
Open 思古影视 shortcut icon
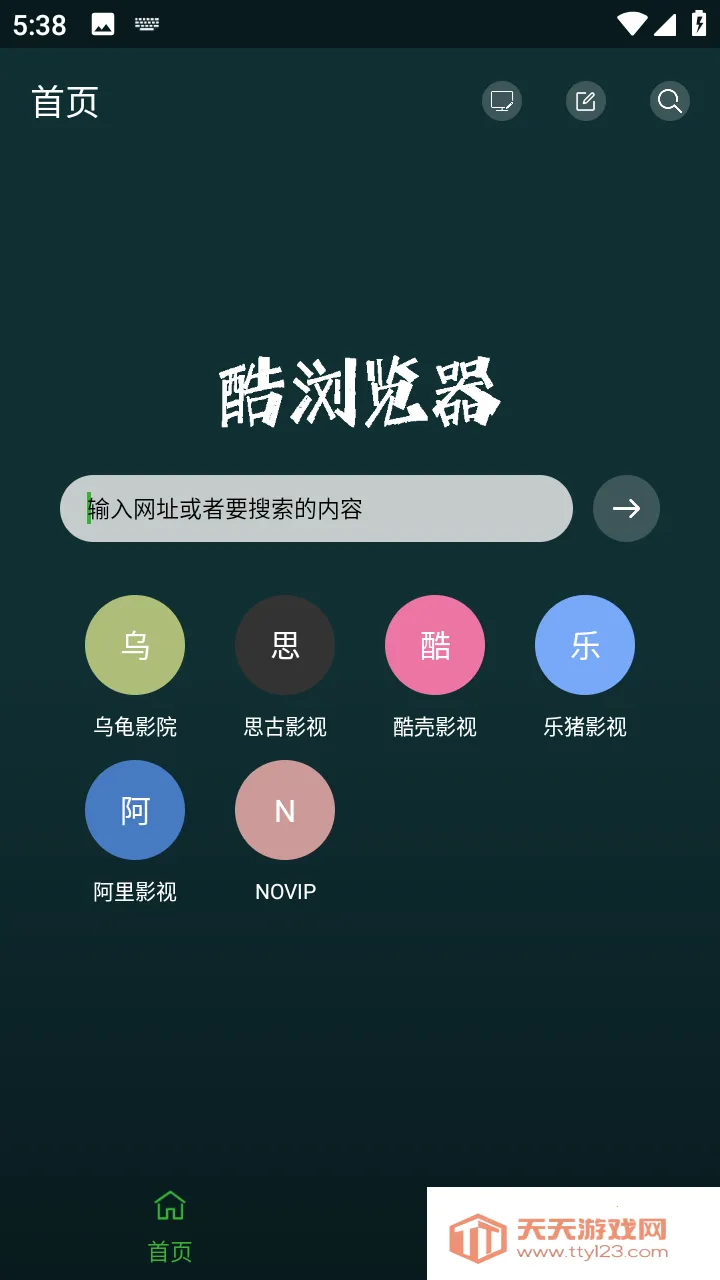coord(284,645)
